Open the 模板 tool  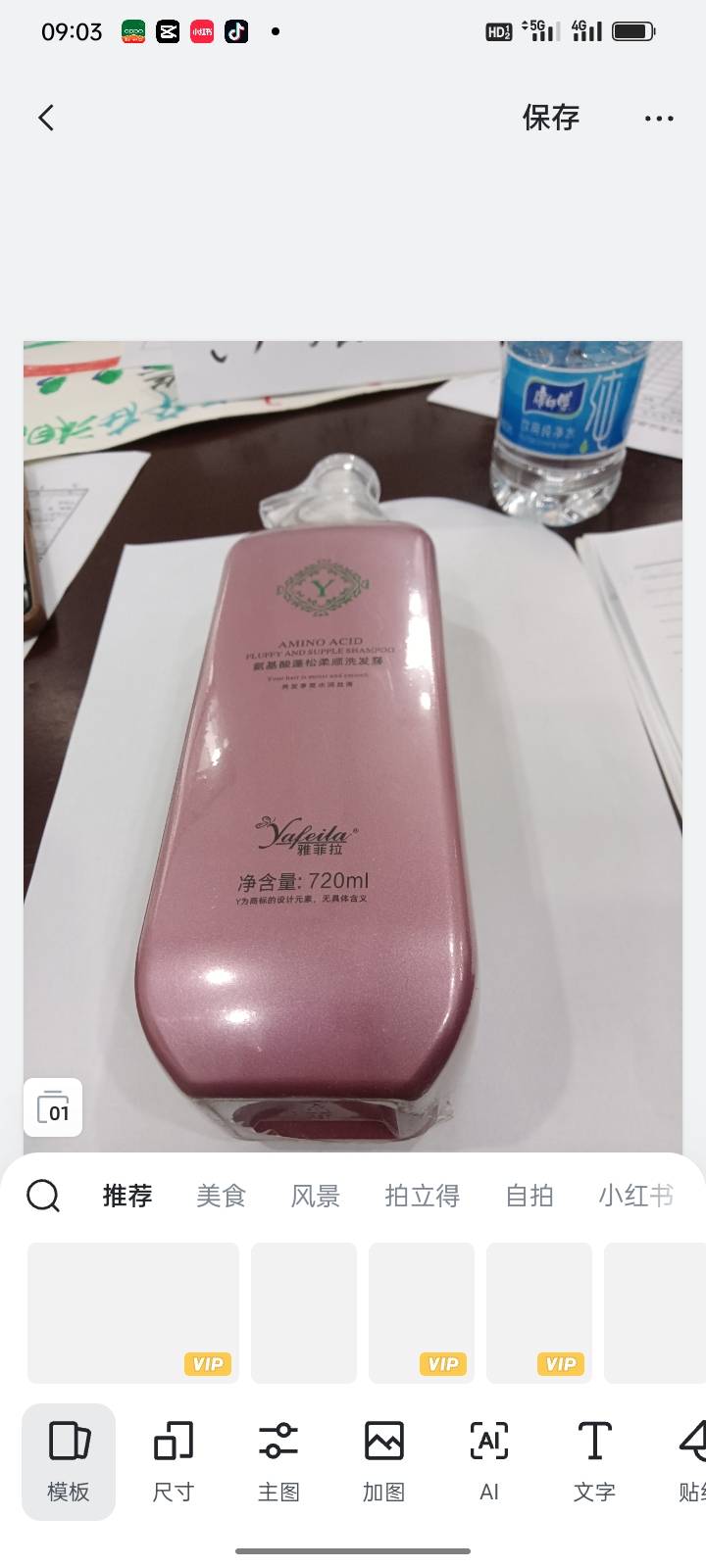(69, 1461)
